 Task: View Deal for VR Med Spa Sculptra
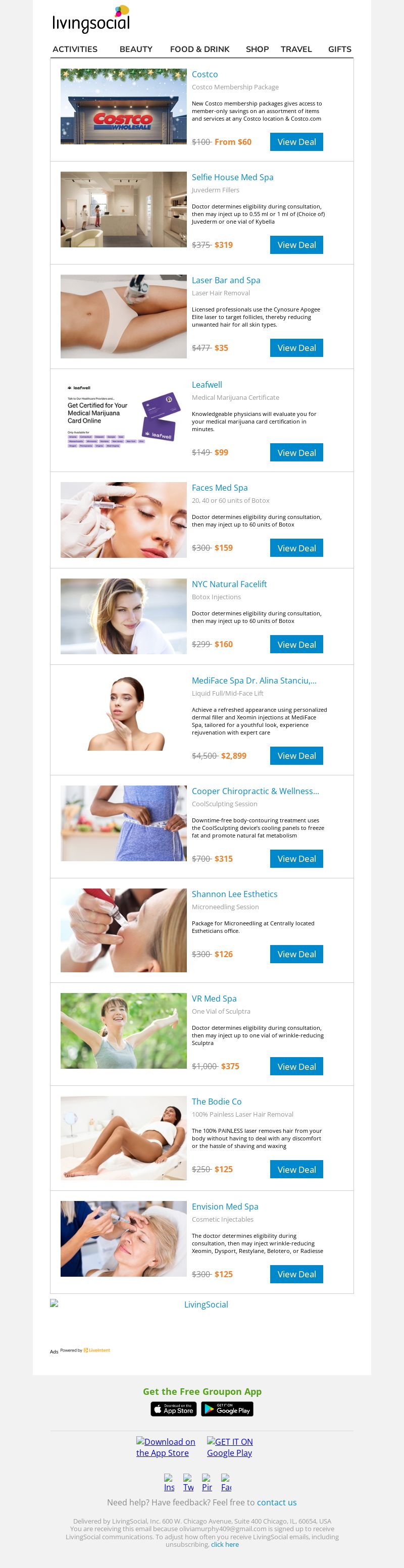coord(296,1066)
